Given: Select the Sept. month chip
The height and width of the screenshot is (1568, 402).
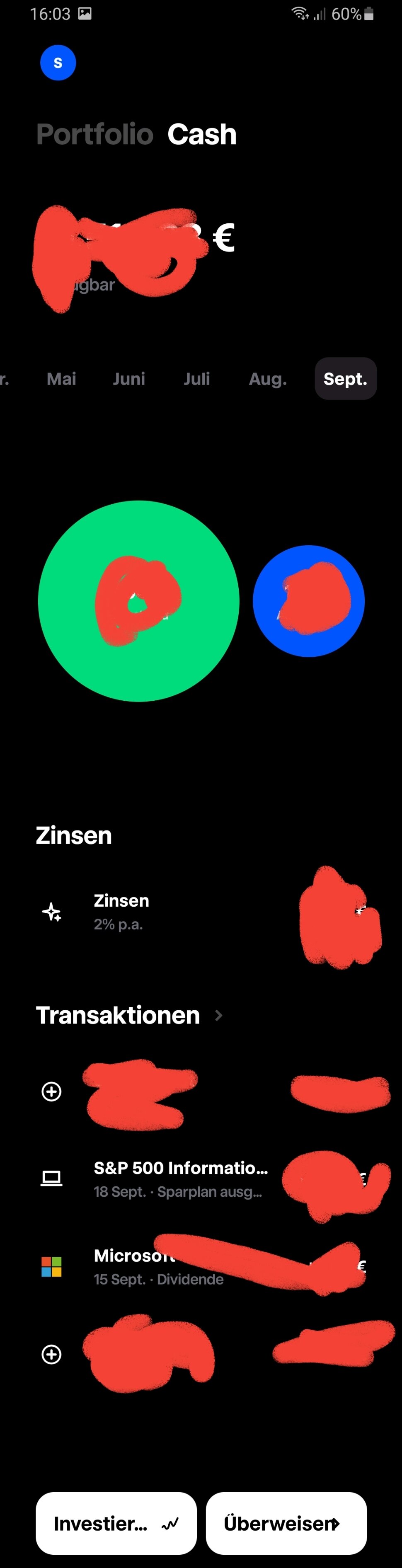Looking at the screenshot, I should pyautogui.click(x=345, y=379).
